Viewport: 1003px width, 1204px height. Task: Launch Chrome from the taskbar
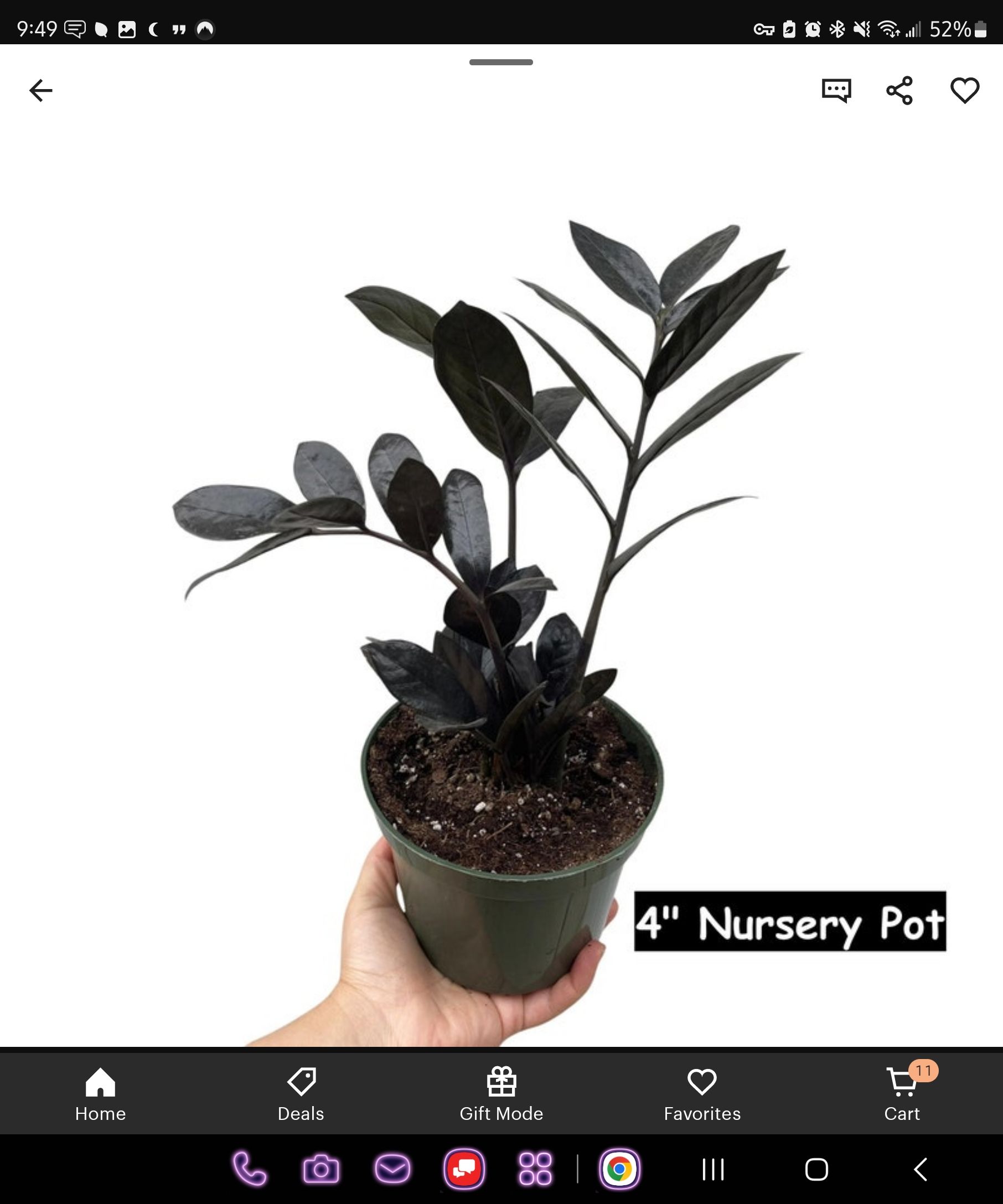(x=619, y=1169)
